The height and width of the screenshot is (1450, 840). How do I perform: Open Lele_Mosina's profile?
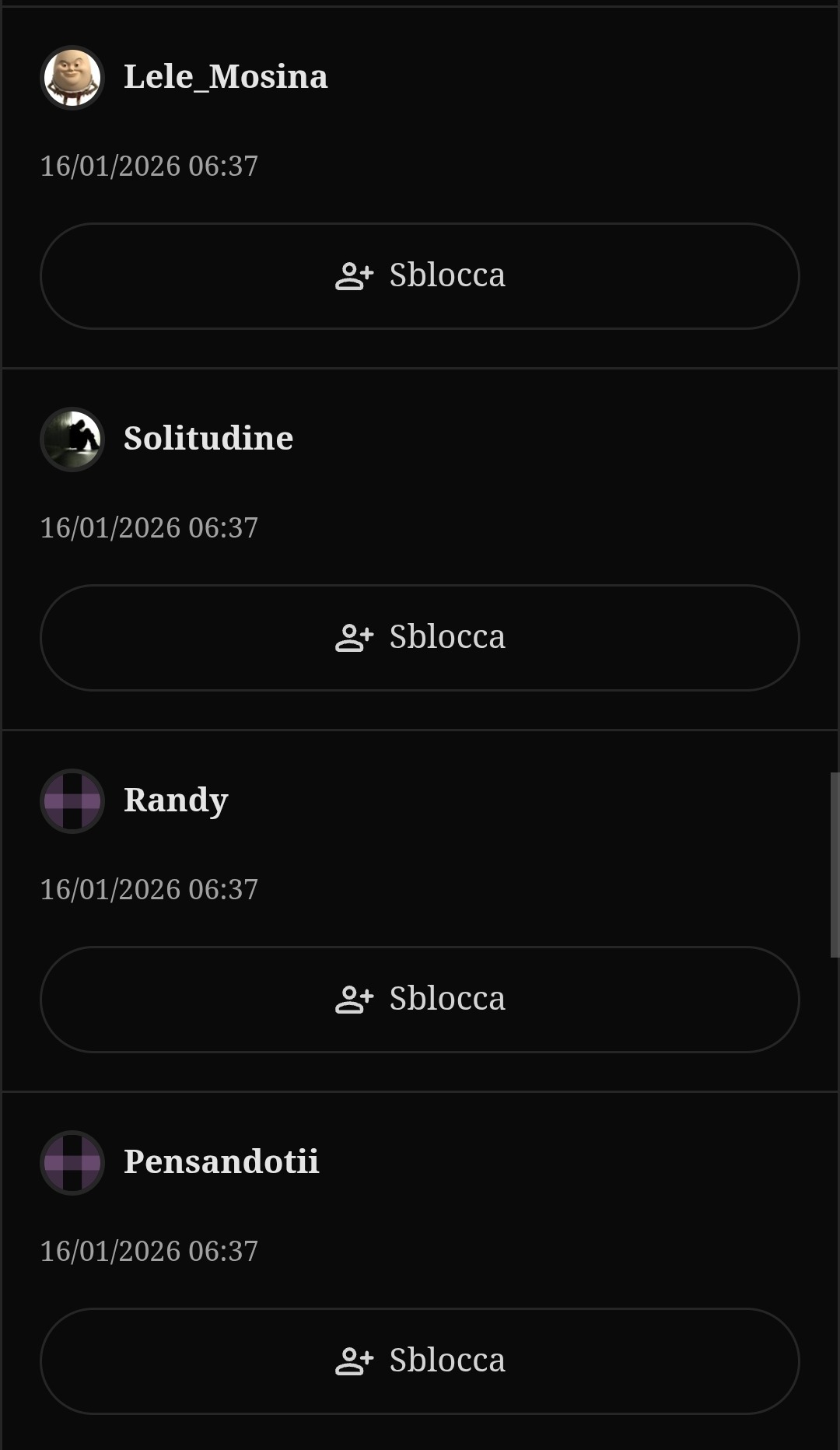(x=226, y=77)
